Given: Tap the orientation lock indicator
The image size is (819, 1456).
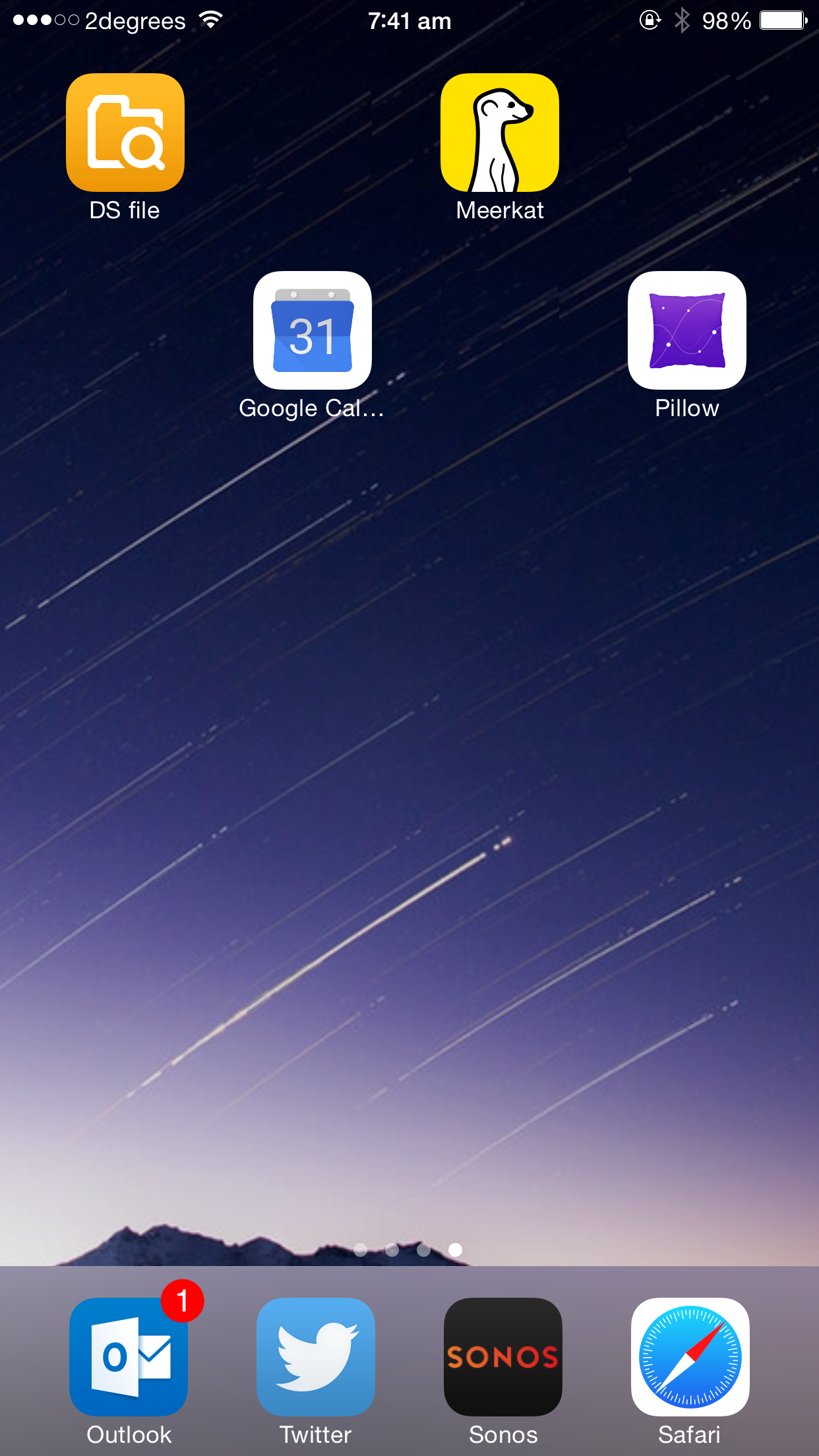Looking at the screenshot, I should (x=650, y=21).
